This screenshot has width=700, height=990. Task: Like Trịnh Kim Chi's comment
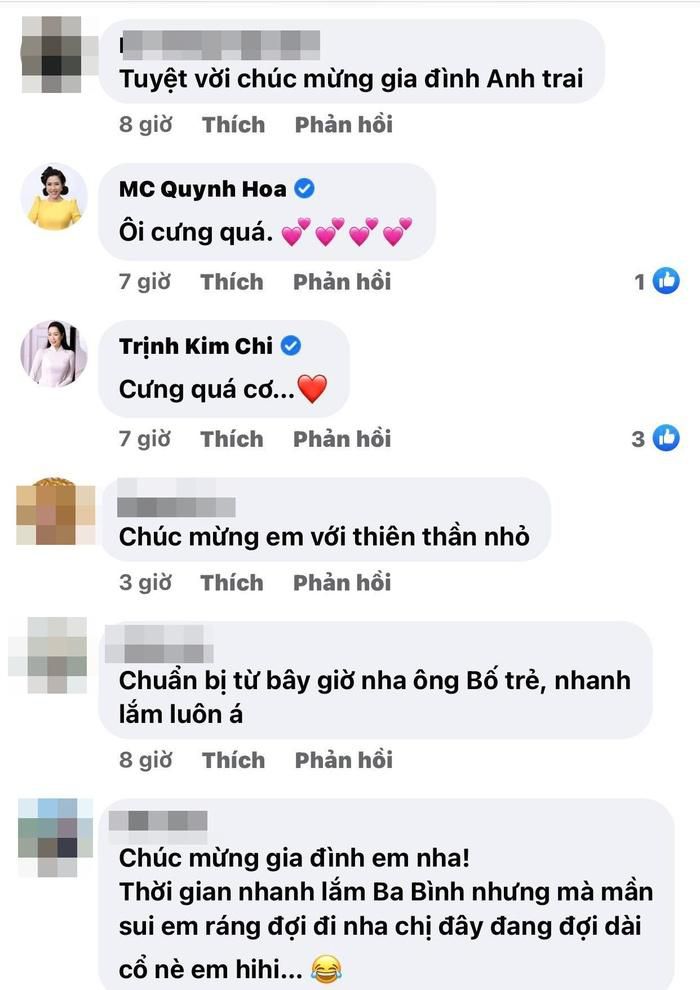(231, 439)
